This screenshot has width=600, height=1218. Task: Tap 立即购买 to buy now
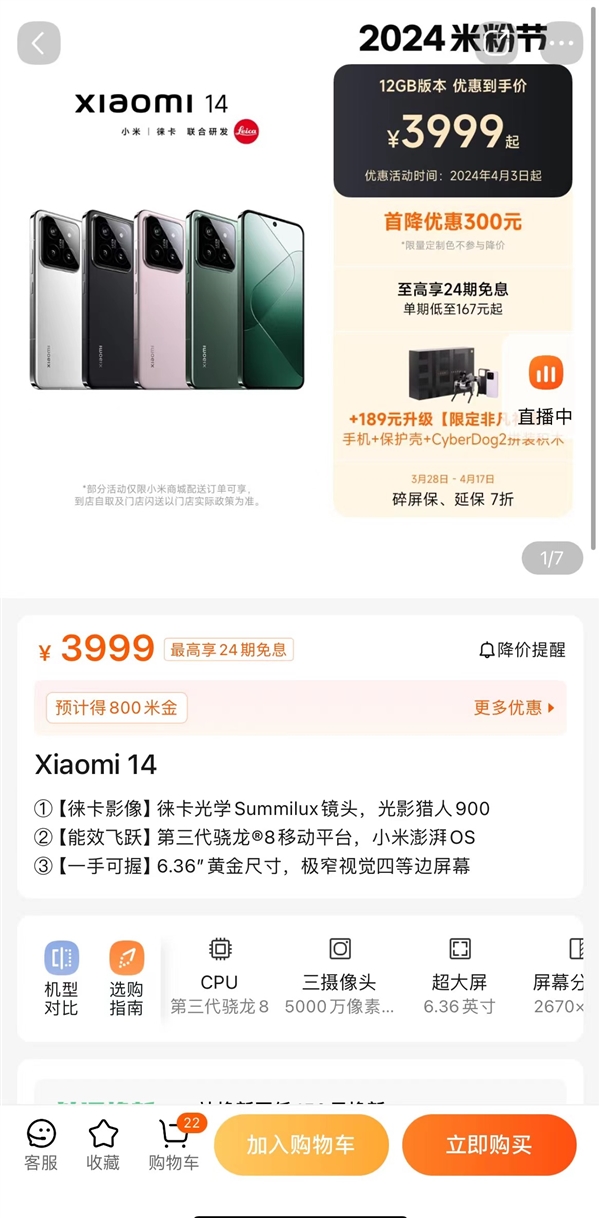pyautogui.click(x=489, y=1144)
